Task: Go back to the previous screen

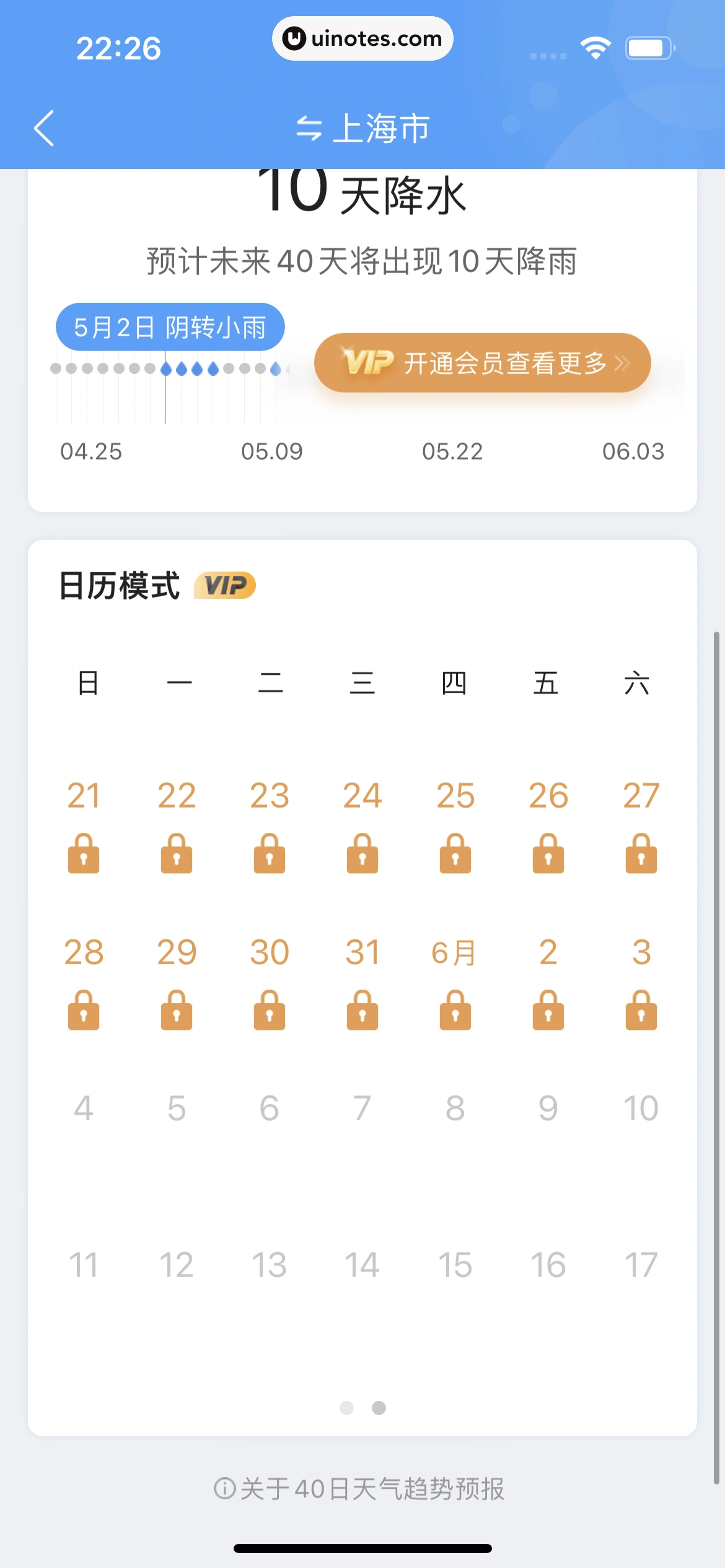Action: pyautogui.click(x=44, y=128)
